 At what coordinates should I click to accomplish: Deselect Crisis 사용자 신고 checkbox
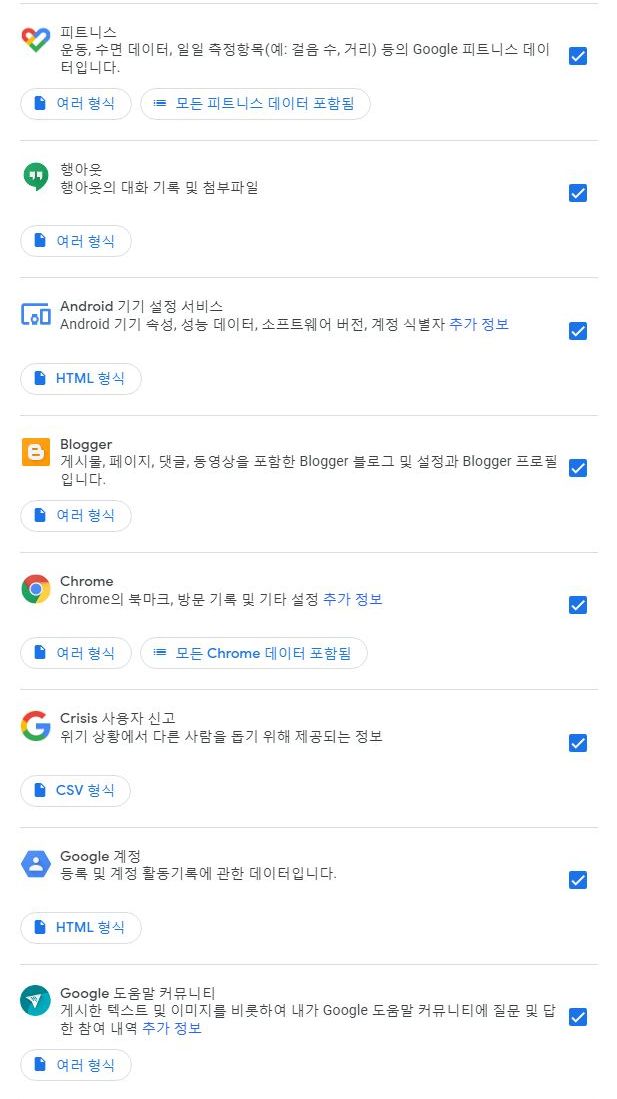578,742
